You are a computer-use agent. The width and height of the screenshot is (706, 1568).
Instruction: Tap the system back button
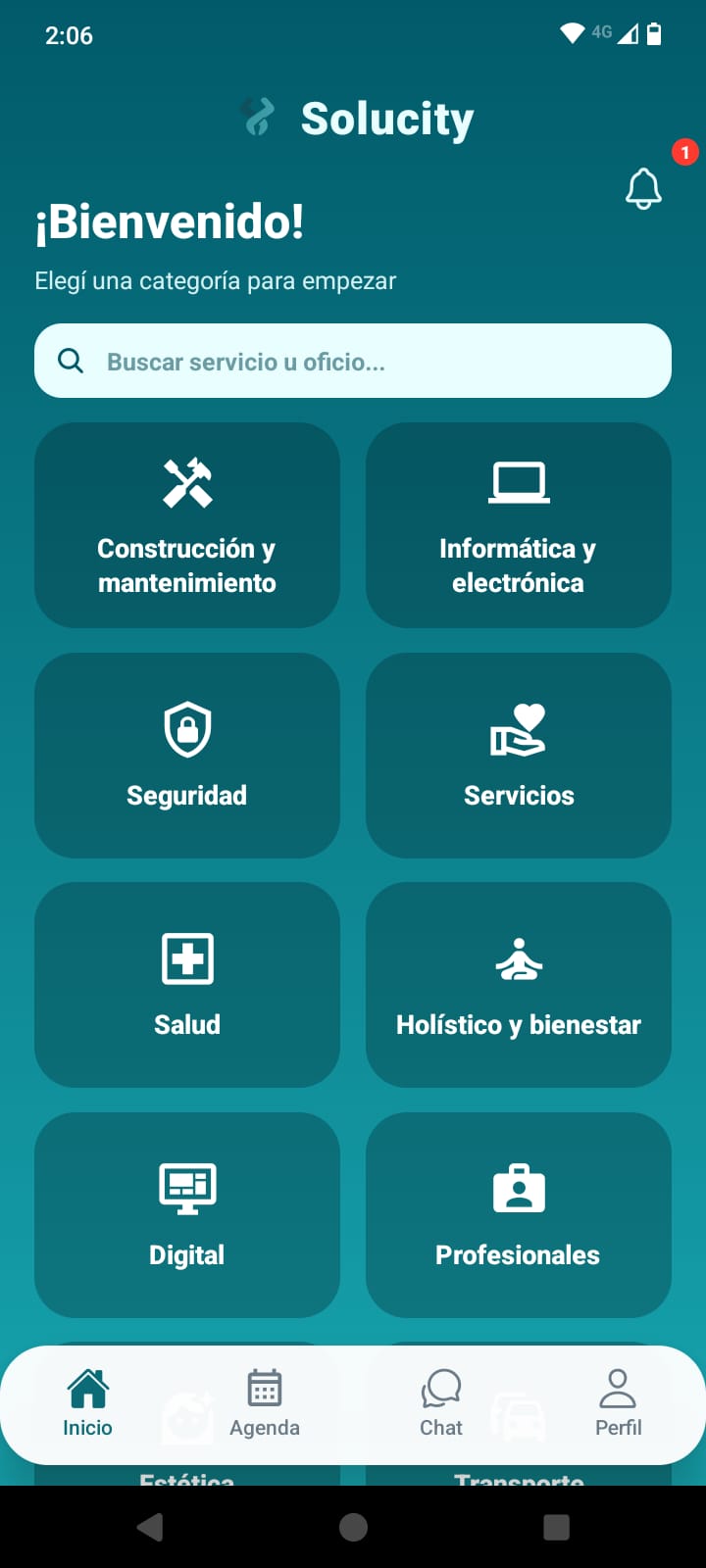[x=150, y=1527]
